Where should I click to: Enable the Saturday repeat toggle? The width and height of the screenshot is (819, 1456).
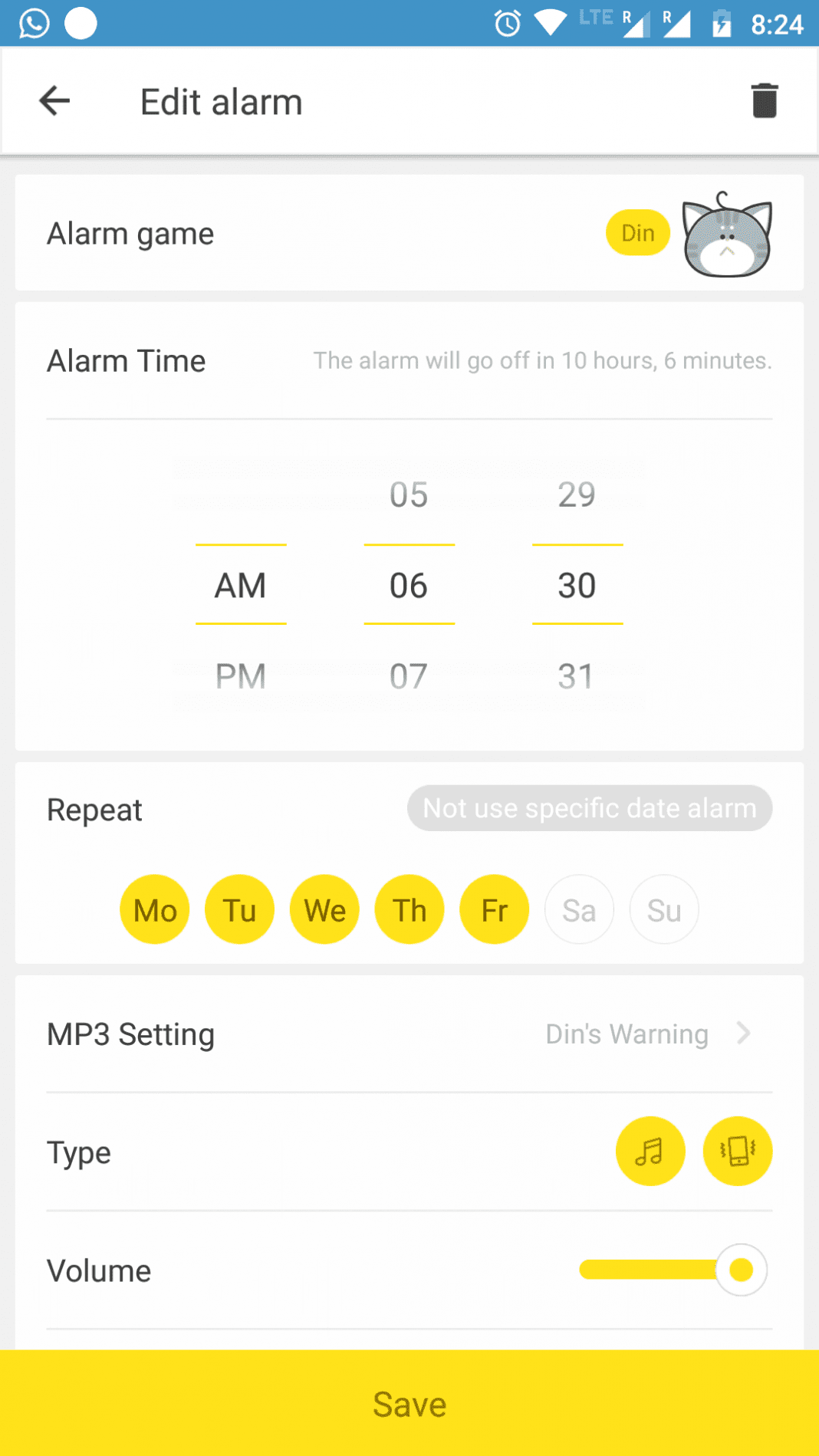pos(579,909)
